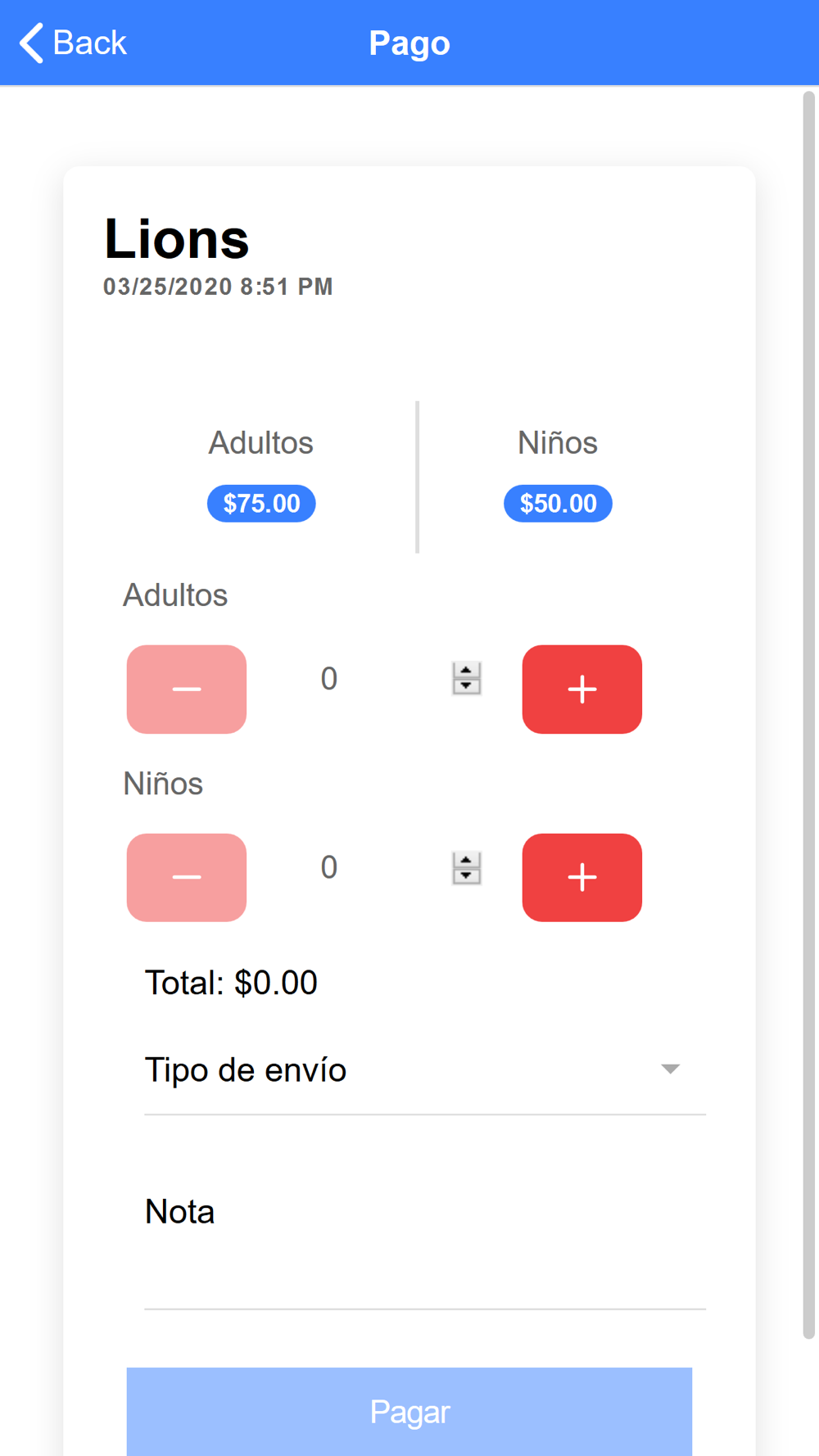Focus the Nota text field
The image size is (819, 1456).
424,1261
